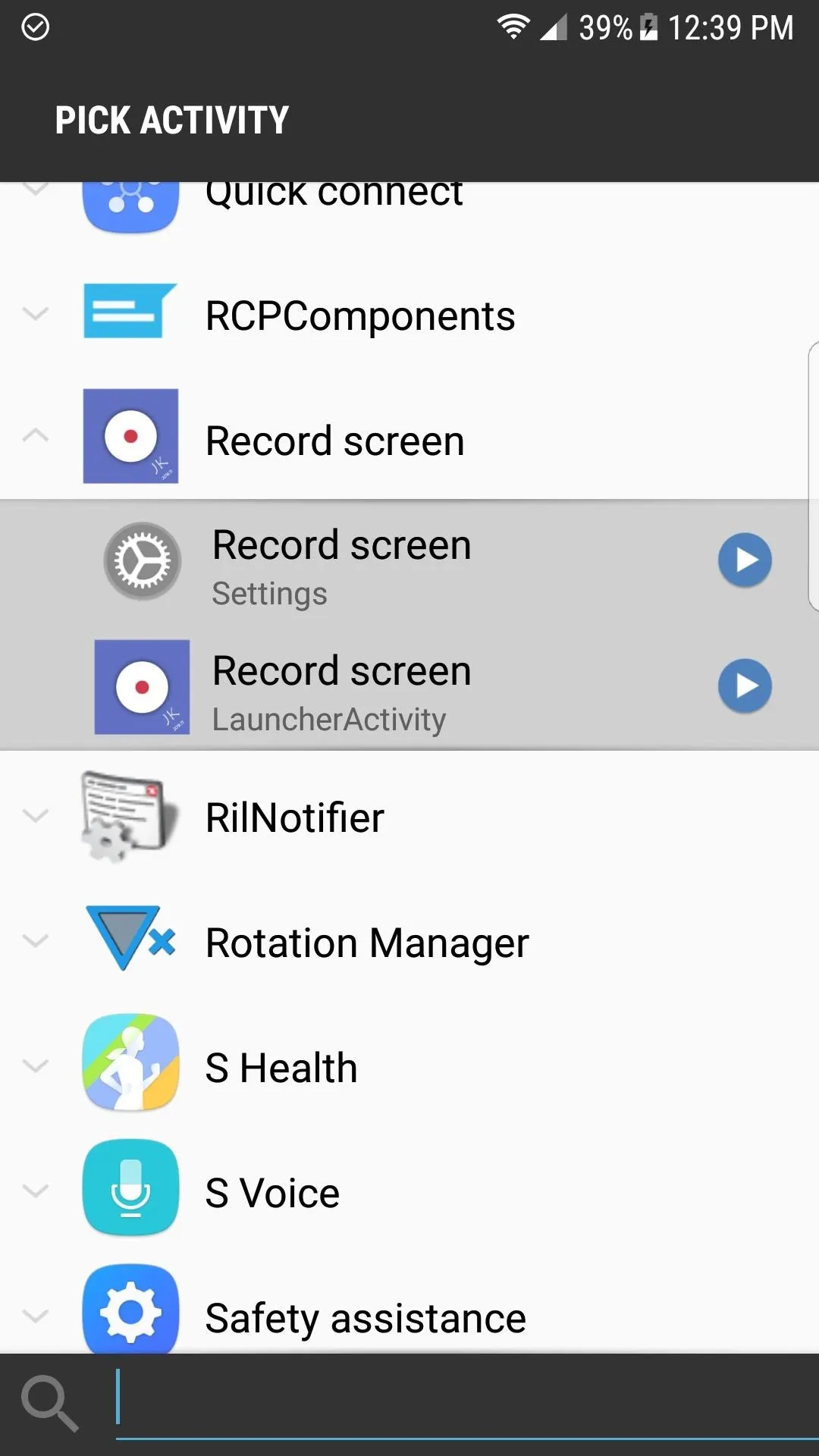This screenshot has width=819, height=1456.
Task: Focus the search field at the bottom
Action: pyautogui.click(x=467, y=1401)
